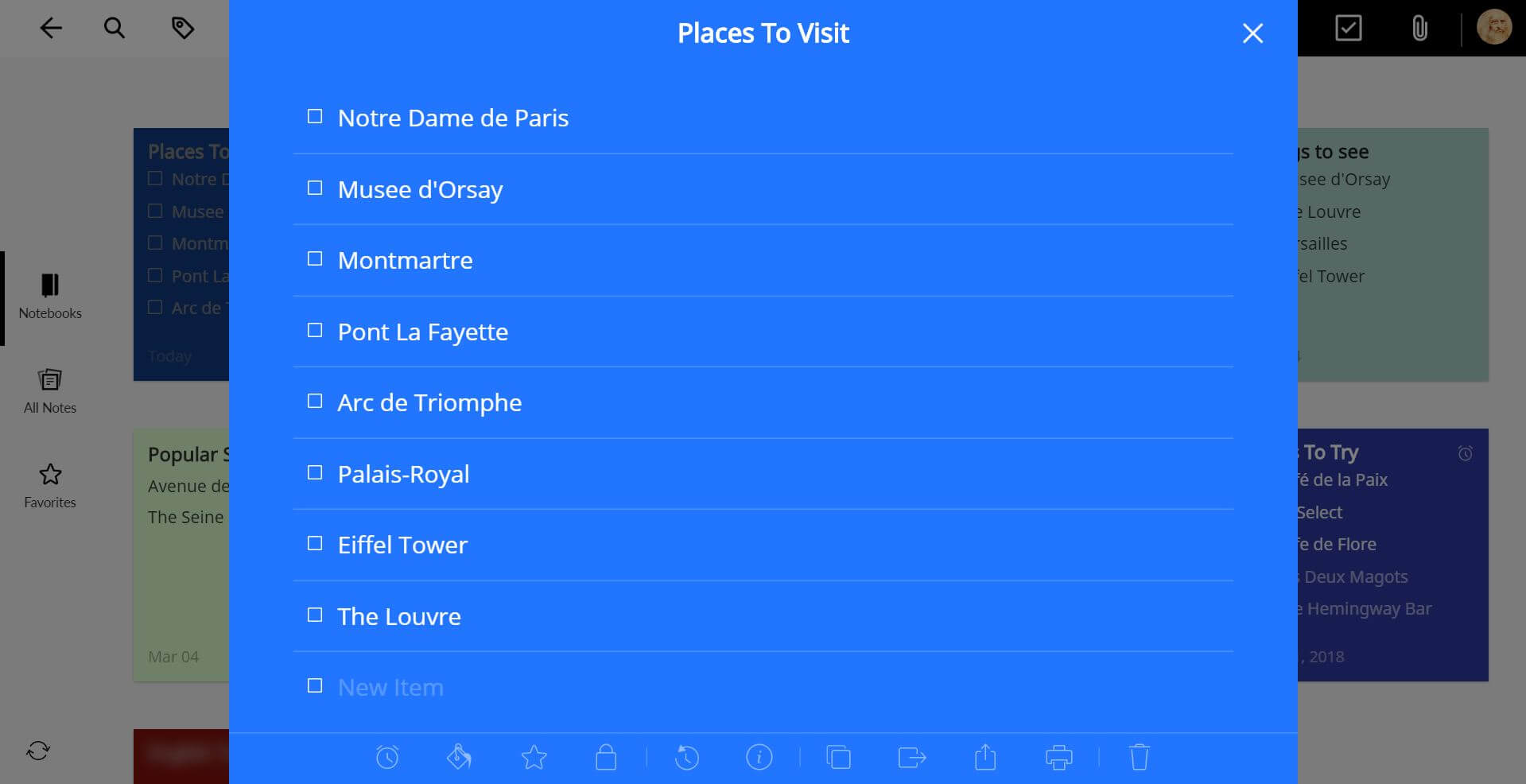Print the Places To Visit note
1526x784 pixels.
coord(1058,757)
